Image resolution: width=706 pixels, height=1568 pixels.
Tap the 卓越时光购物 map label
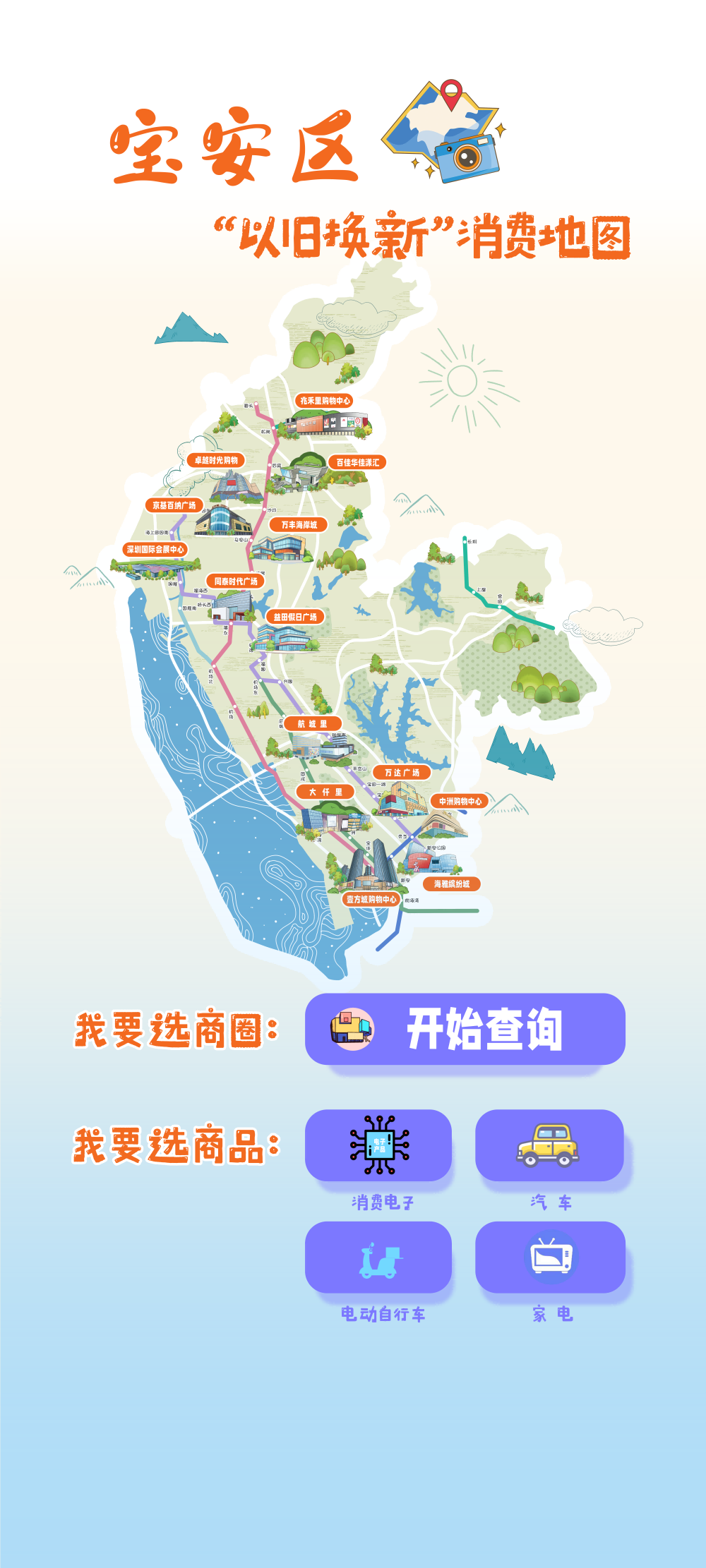tap(217, 460)
